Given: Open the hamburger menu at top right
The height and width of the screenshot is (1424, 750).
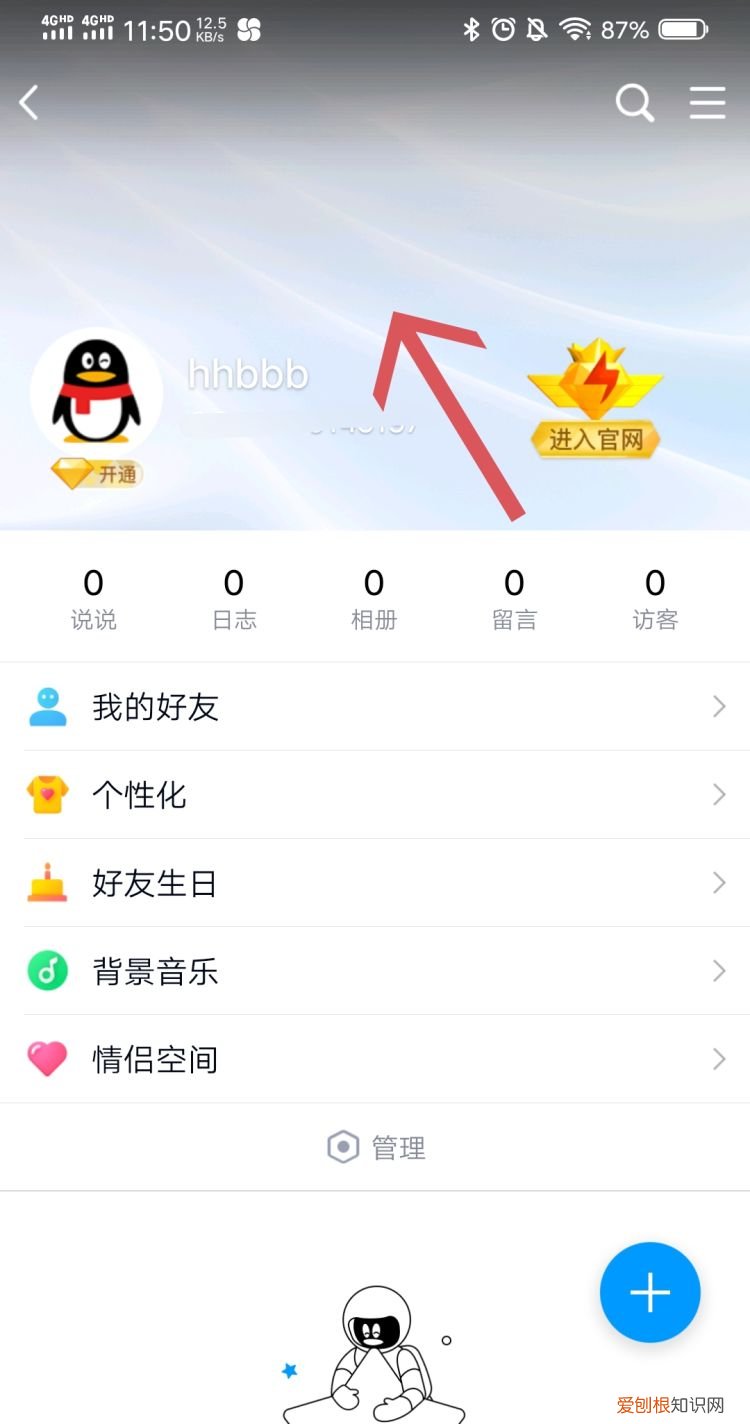Looking at the screenshot, I should coord(708,102).
